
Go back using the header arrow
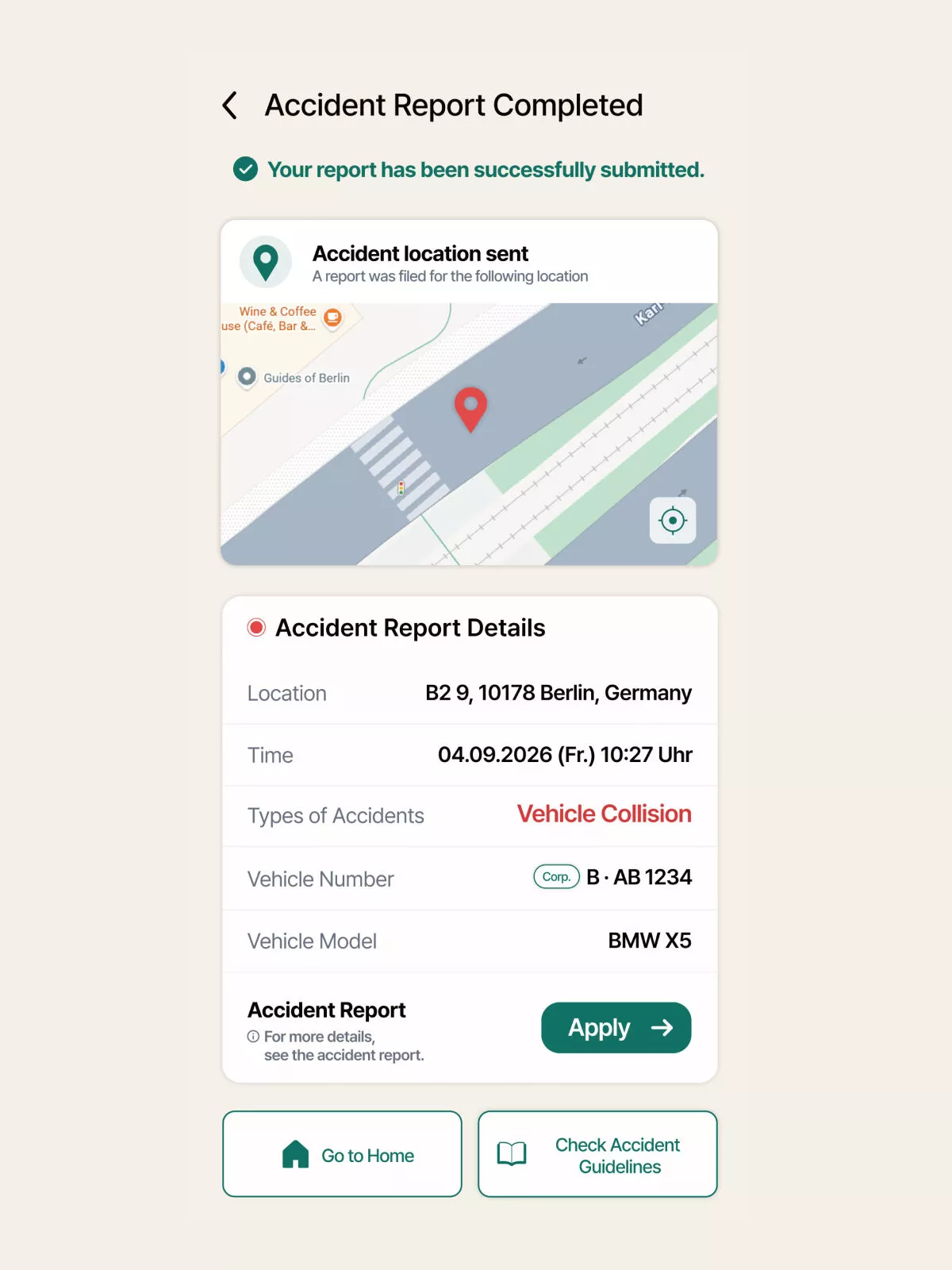pyautogui.click(x=230, y=105)
